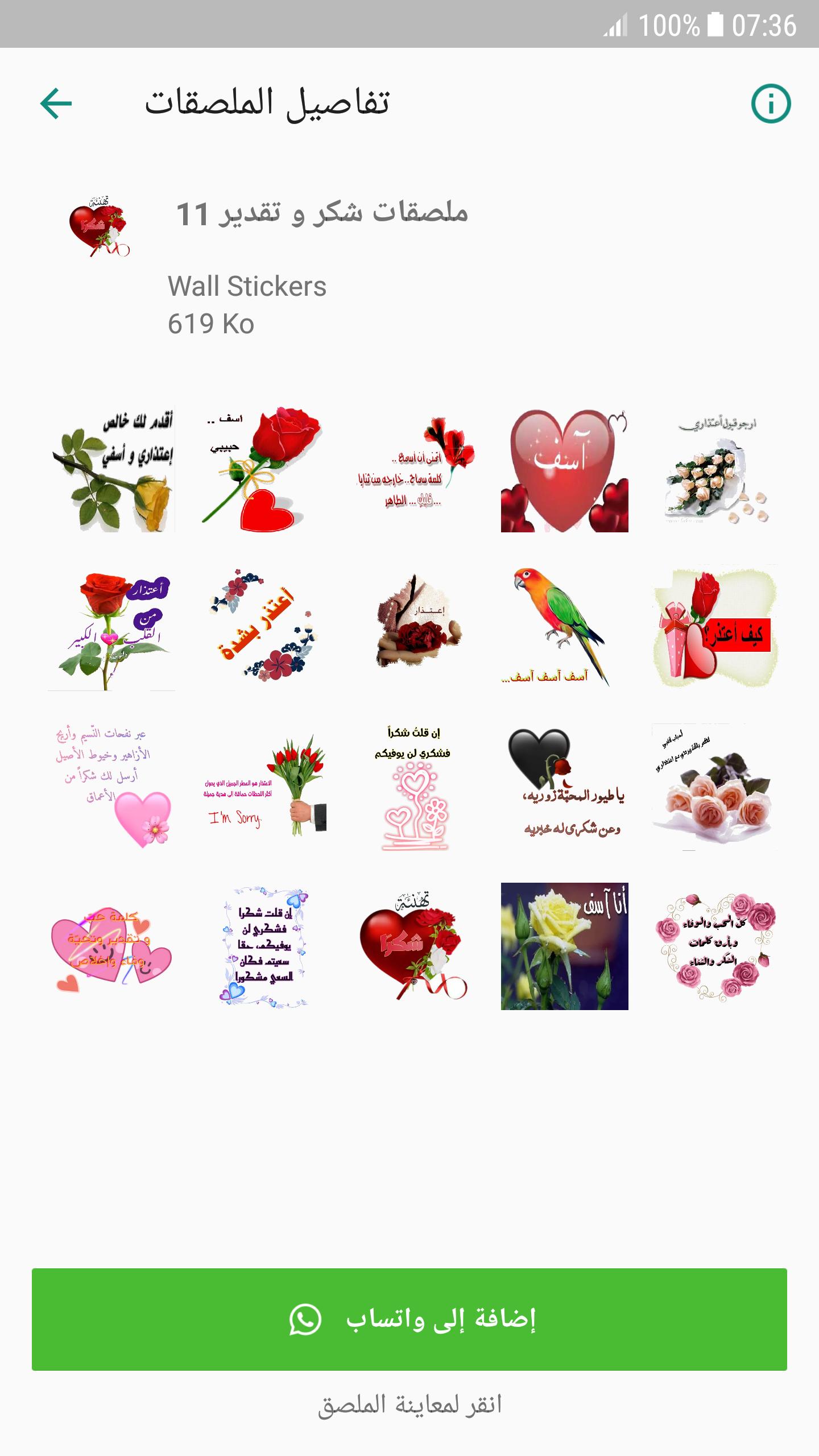The image size is (819, 1456).
Task: Preview the green parrot sticker
Action: [564, 627]
